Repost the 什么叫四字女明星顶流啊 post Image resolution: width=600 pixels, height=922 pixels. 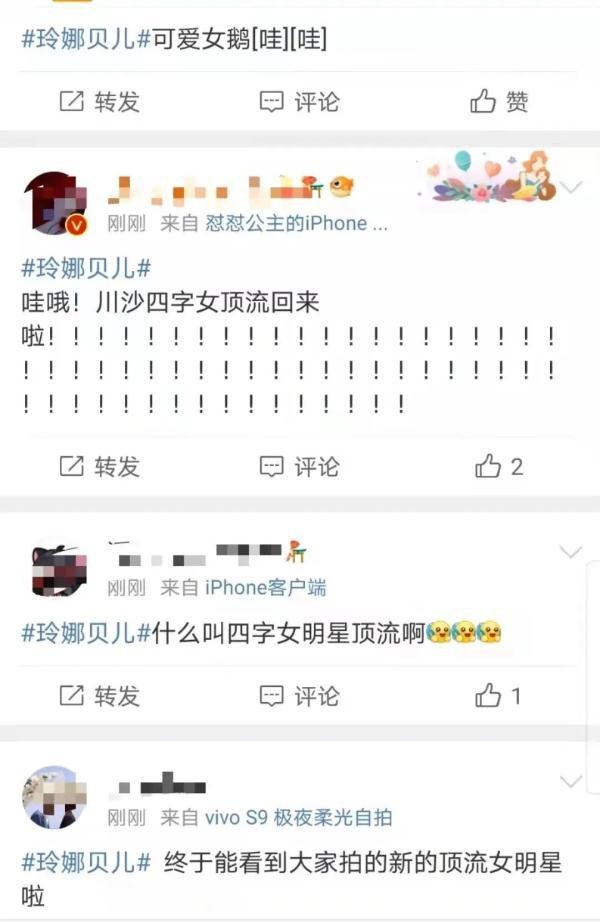click(99, 695)
